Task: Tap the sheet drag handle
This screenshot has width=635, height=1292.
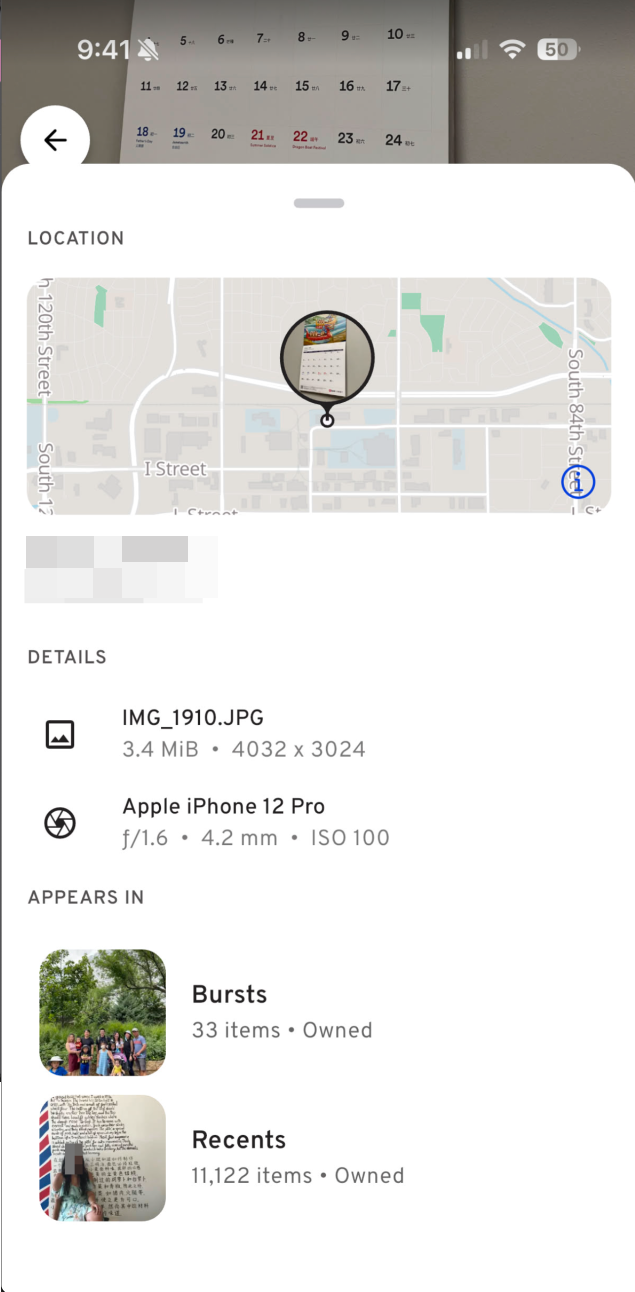Action: click(318, 203)
